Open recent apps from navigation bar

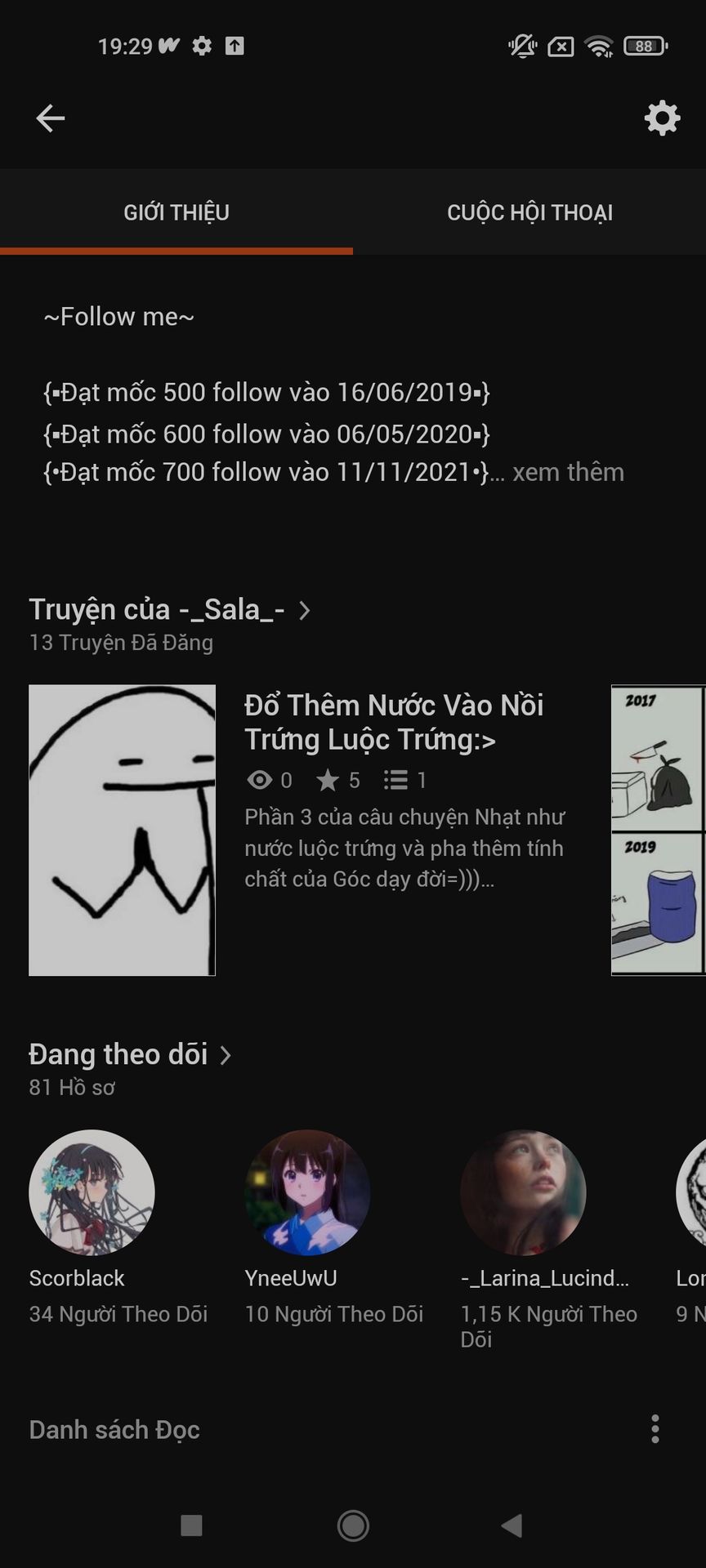click(x=191, y=1526)
